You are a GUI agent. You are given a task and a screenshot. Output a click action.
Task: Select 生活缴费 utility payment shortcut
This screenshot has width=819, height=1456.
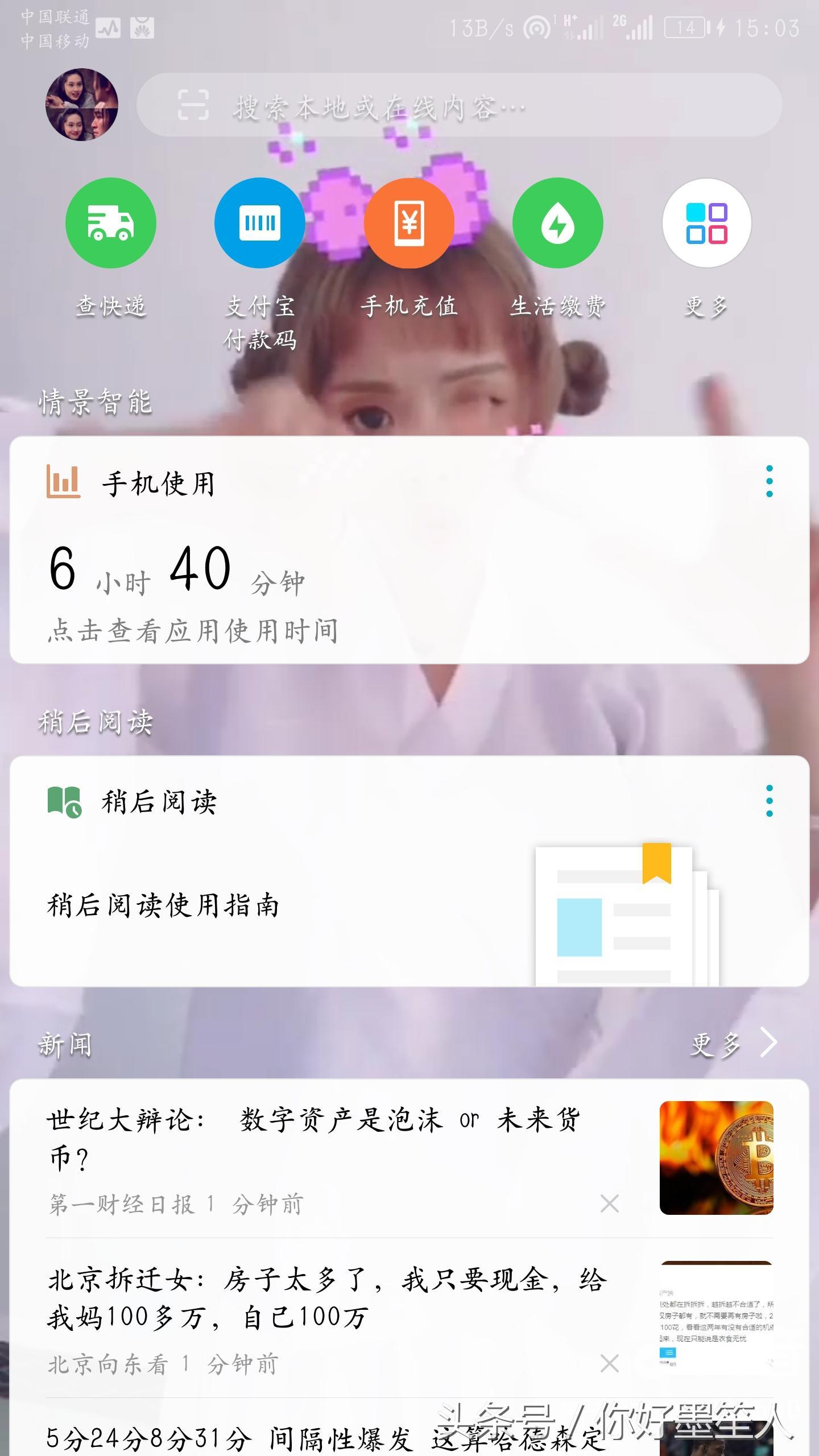point(558,223)
